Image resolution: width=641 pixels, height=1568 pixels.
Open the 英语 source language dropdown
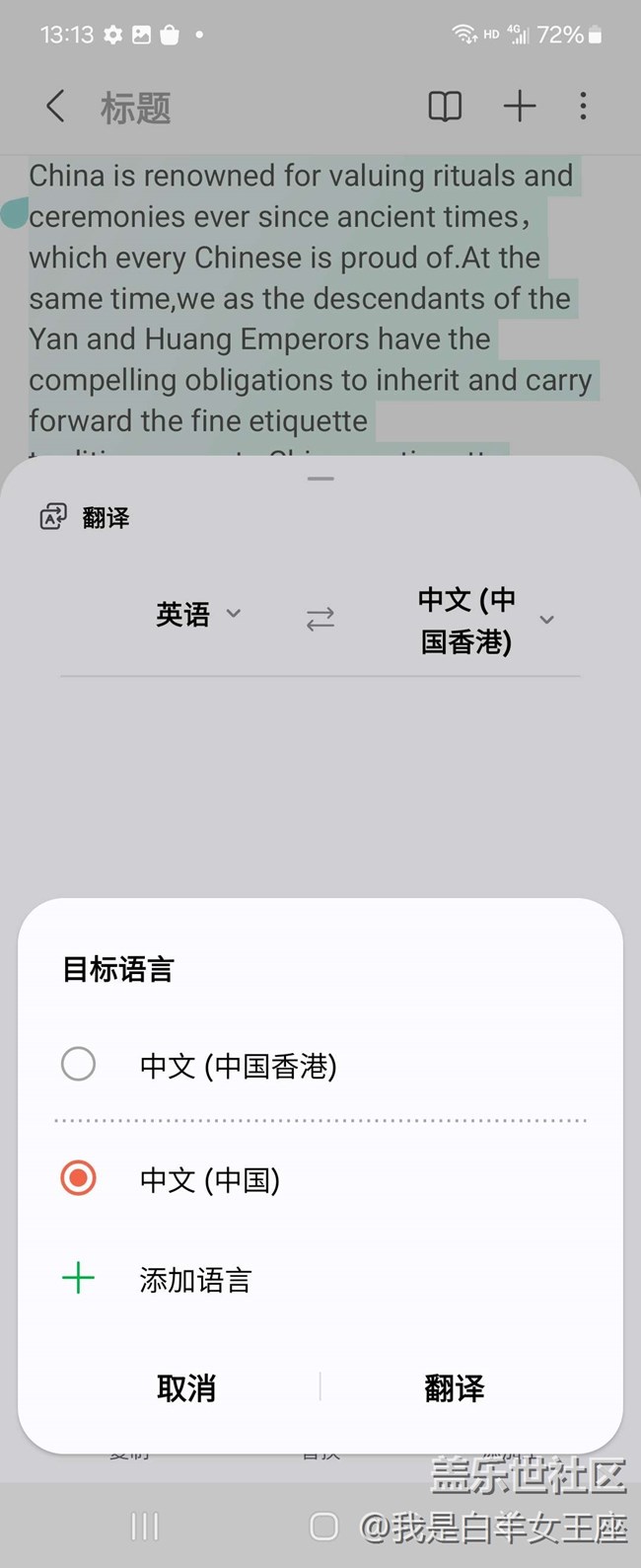tap(197, 615)
